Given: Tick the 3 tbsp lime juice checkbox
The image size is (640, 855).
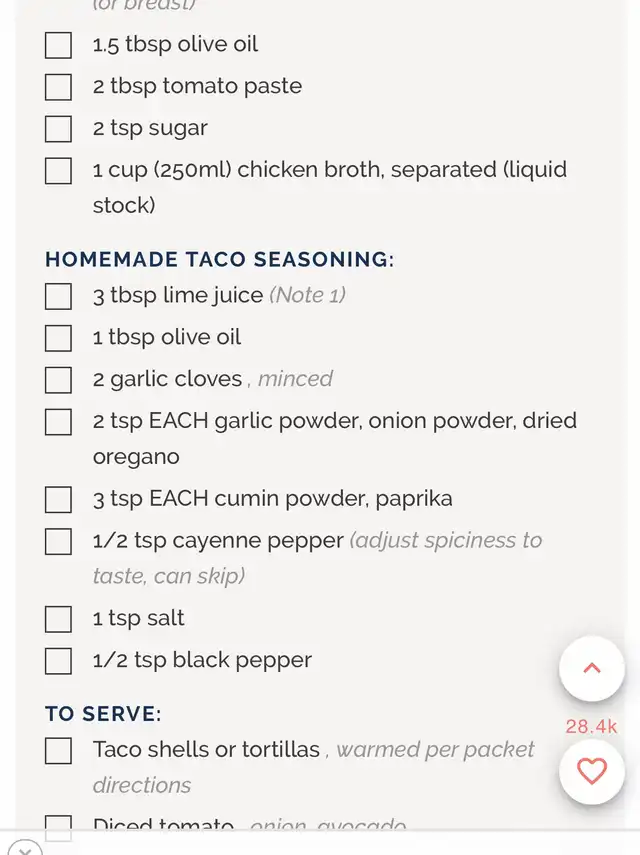Looking at the screenshot, I should 59,296.
